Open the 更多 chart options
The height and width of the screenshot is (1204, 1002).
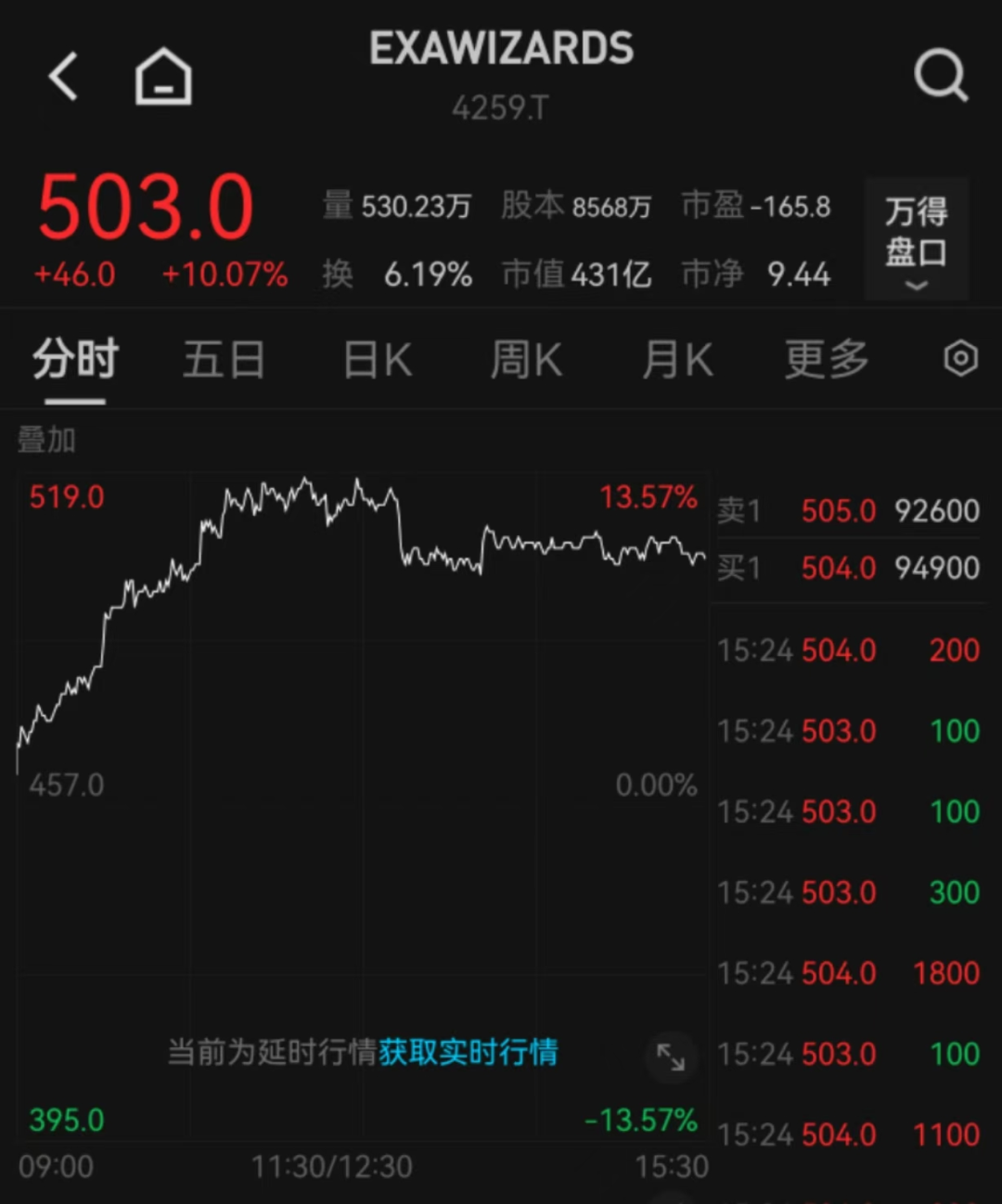click(826, 360)
